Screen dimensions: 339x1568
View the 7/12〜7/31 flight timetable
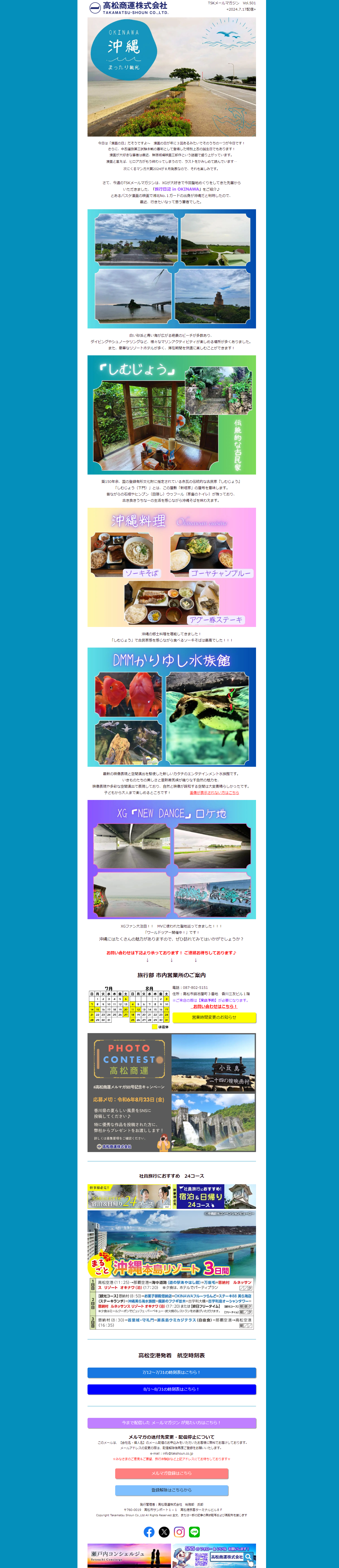pyautogui.click(x=171, y=1373)
